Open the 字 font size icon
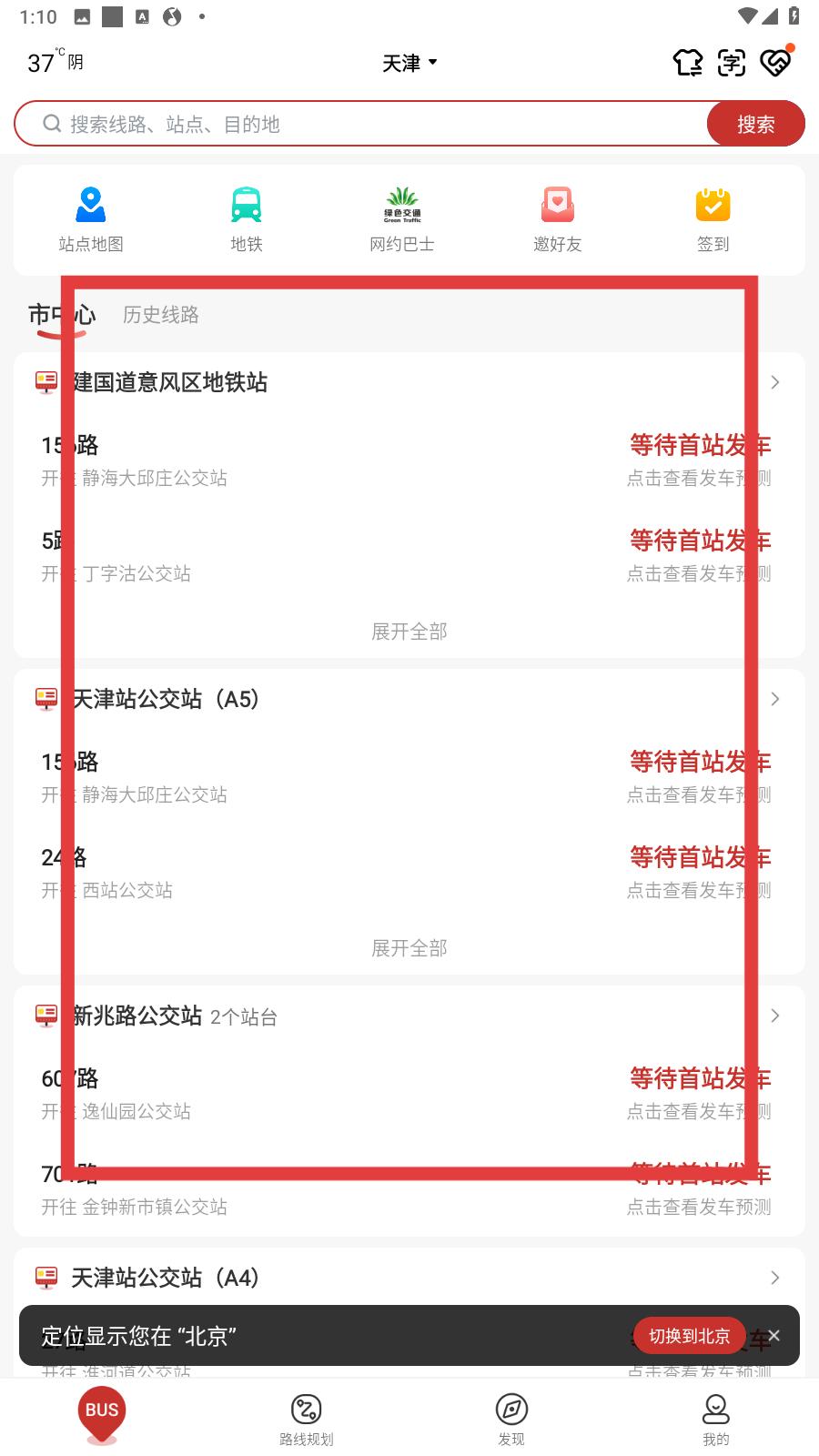This screenshot has height=1456, width=819. (x=732, y=63)
